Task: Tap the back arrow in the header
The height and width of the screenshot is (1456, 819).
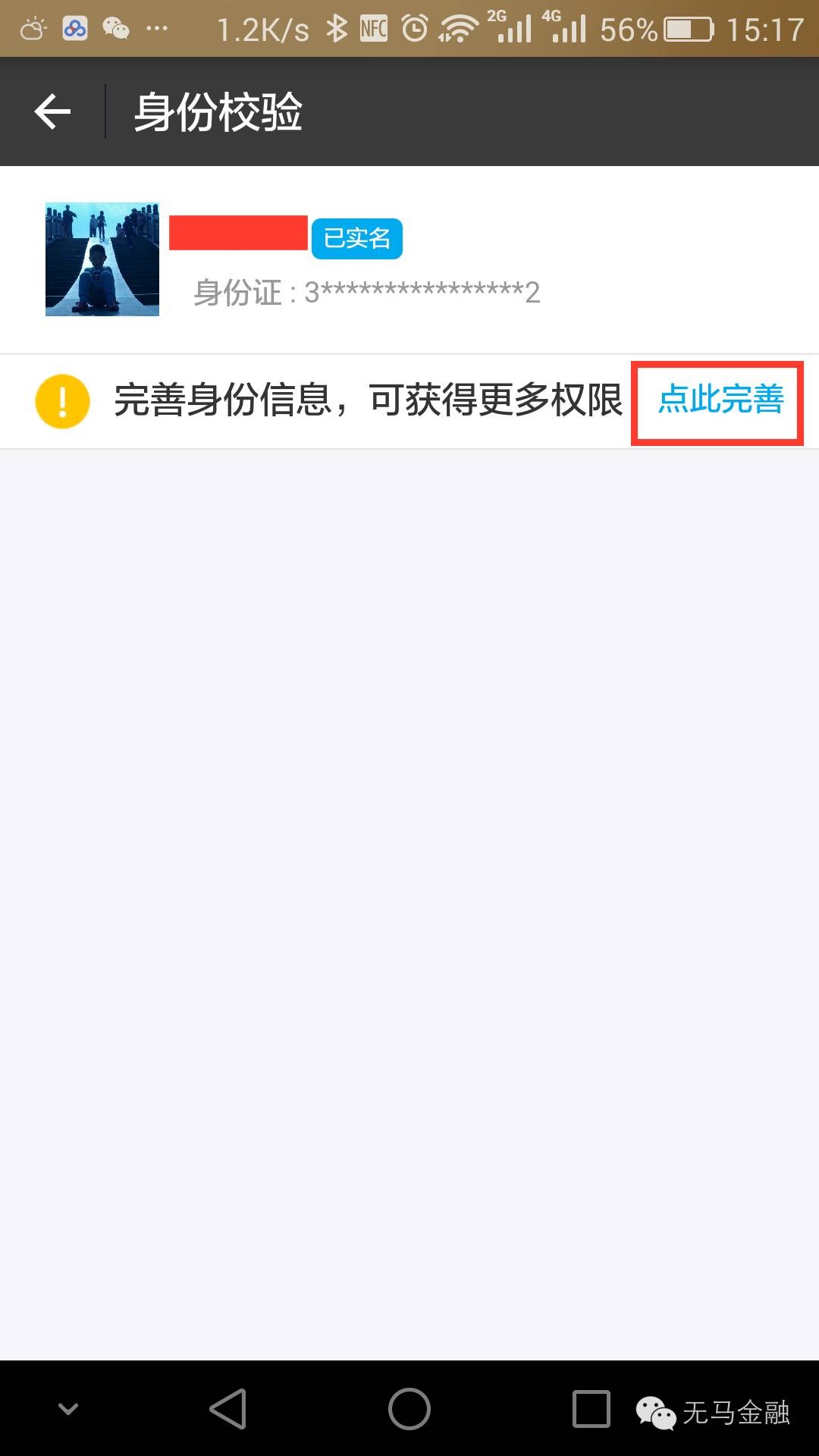Action: (x=52, y=112)
